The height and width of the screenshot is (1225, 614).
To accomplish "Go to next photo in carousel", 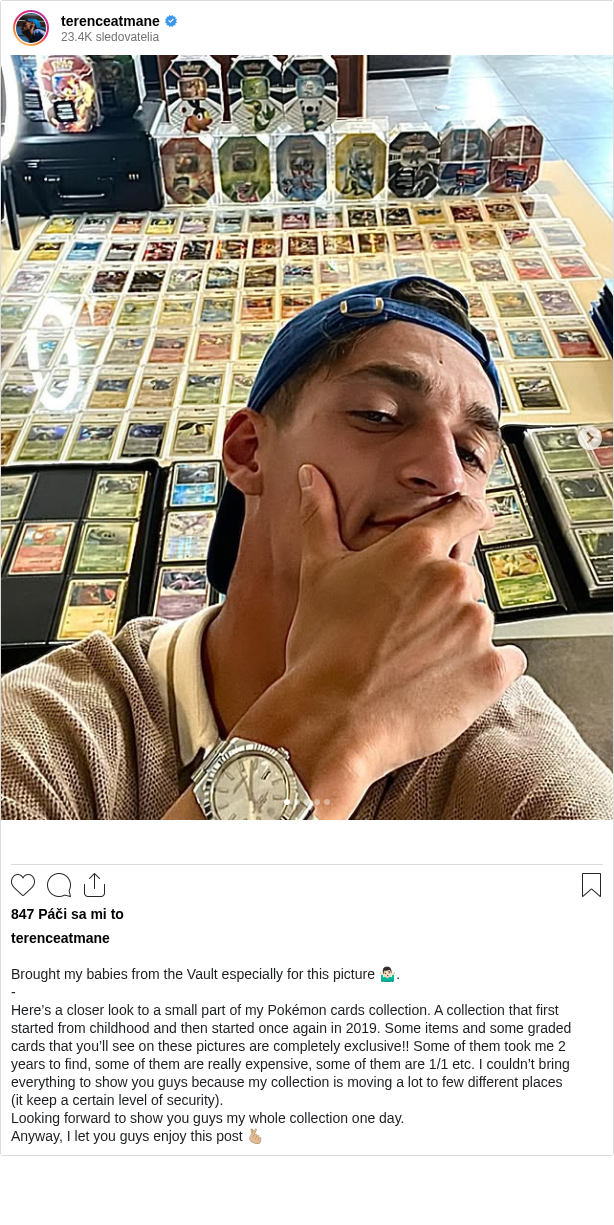I will pyautogui.click(x=590, y=437).
